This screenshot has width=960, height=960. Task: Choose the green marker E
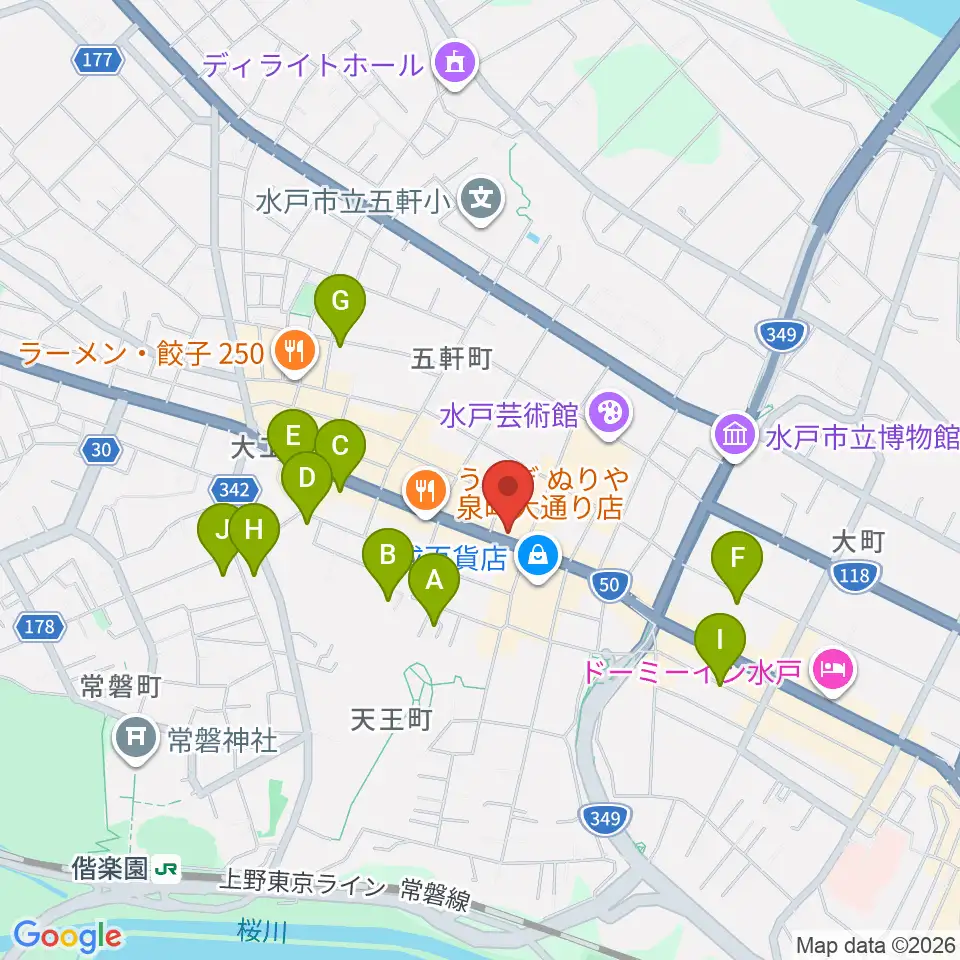click(293, 436)
